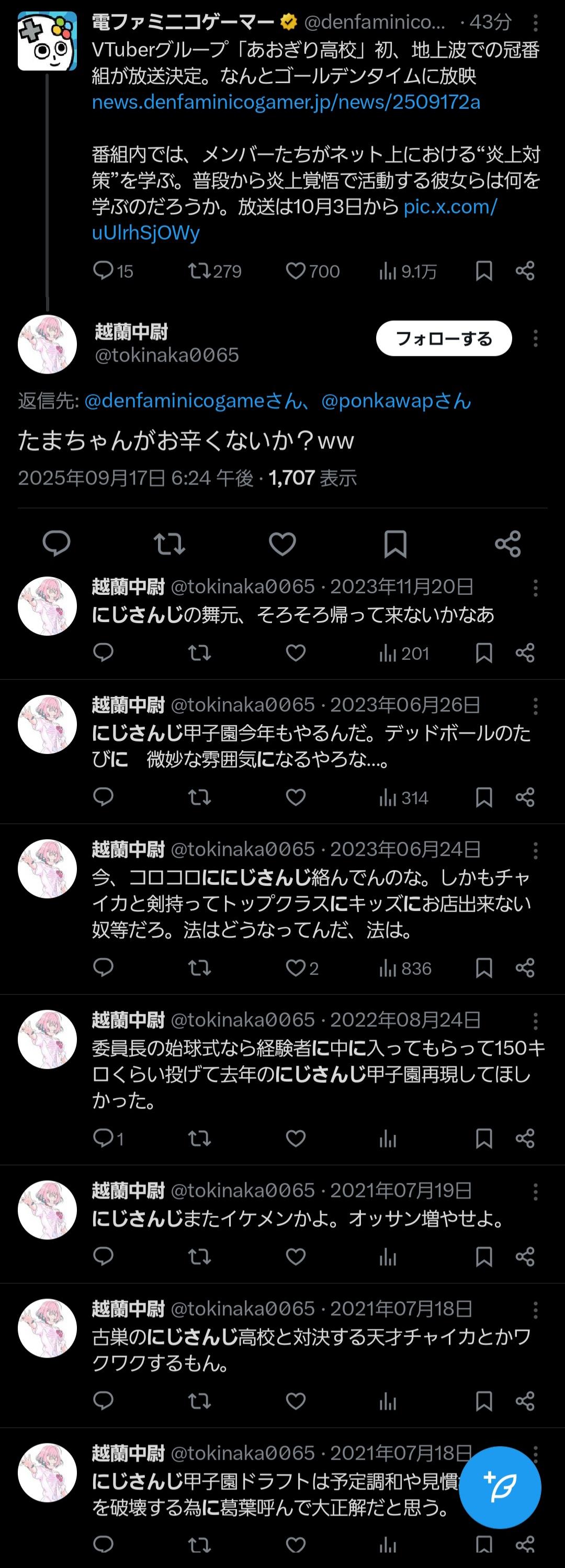Image resolution: width=565 pixels, height=1568 pixels.
Task: Bookmark the たまちゃんがお辛くないか reply
Action: pyautogui.click(x=395, y=544)
